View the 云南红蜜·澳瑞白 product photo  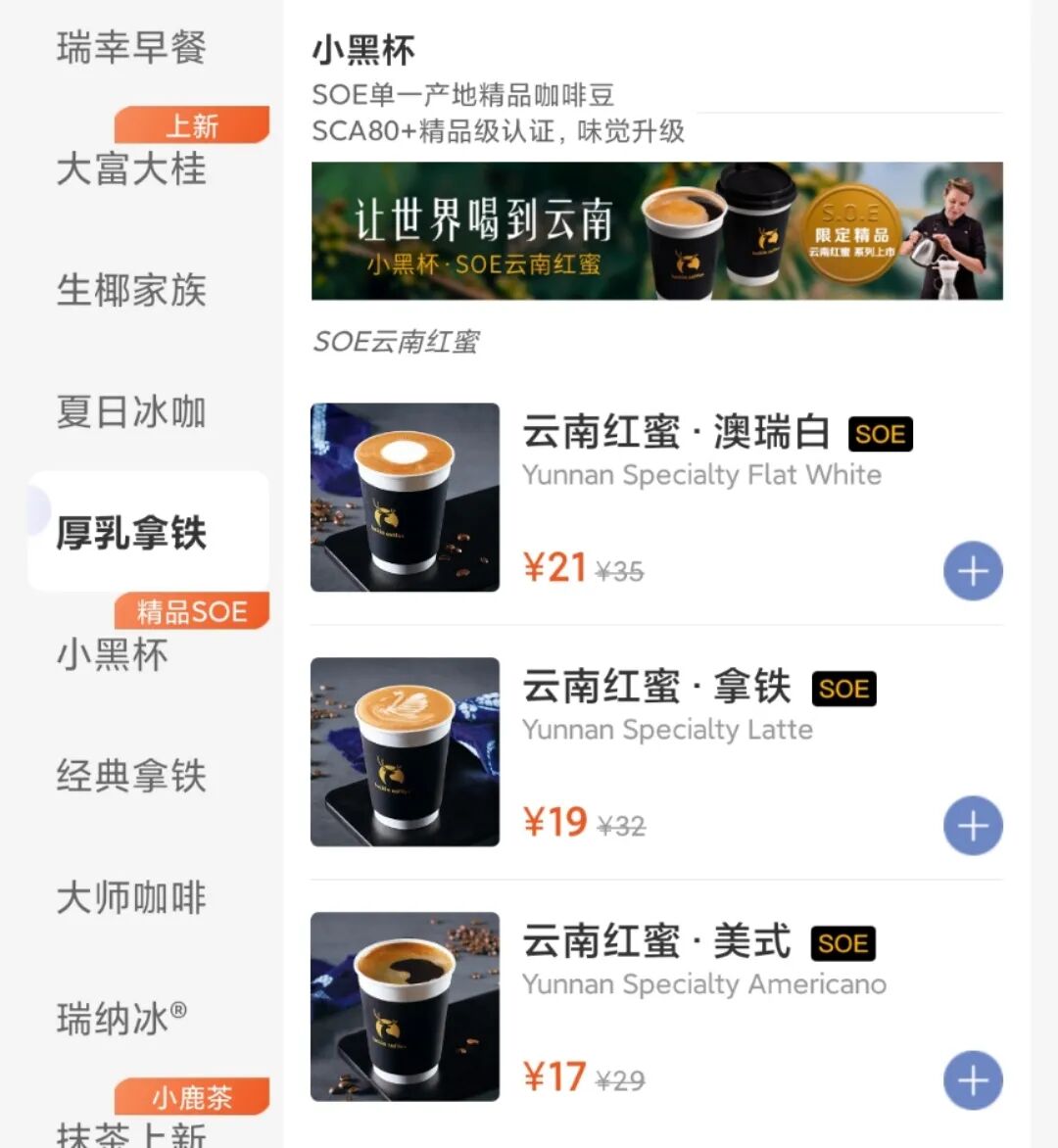click(x=405, y=498)
